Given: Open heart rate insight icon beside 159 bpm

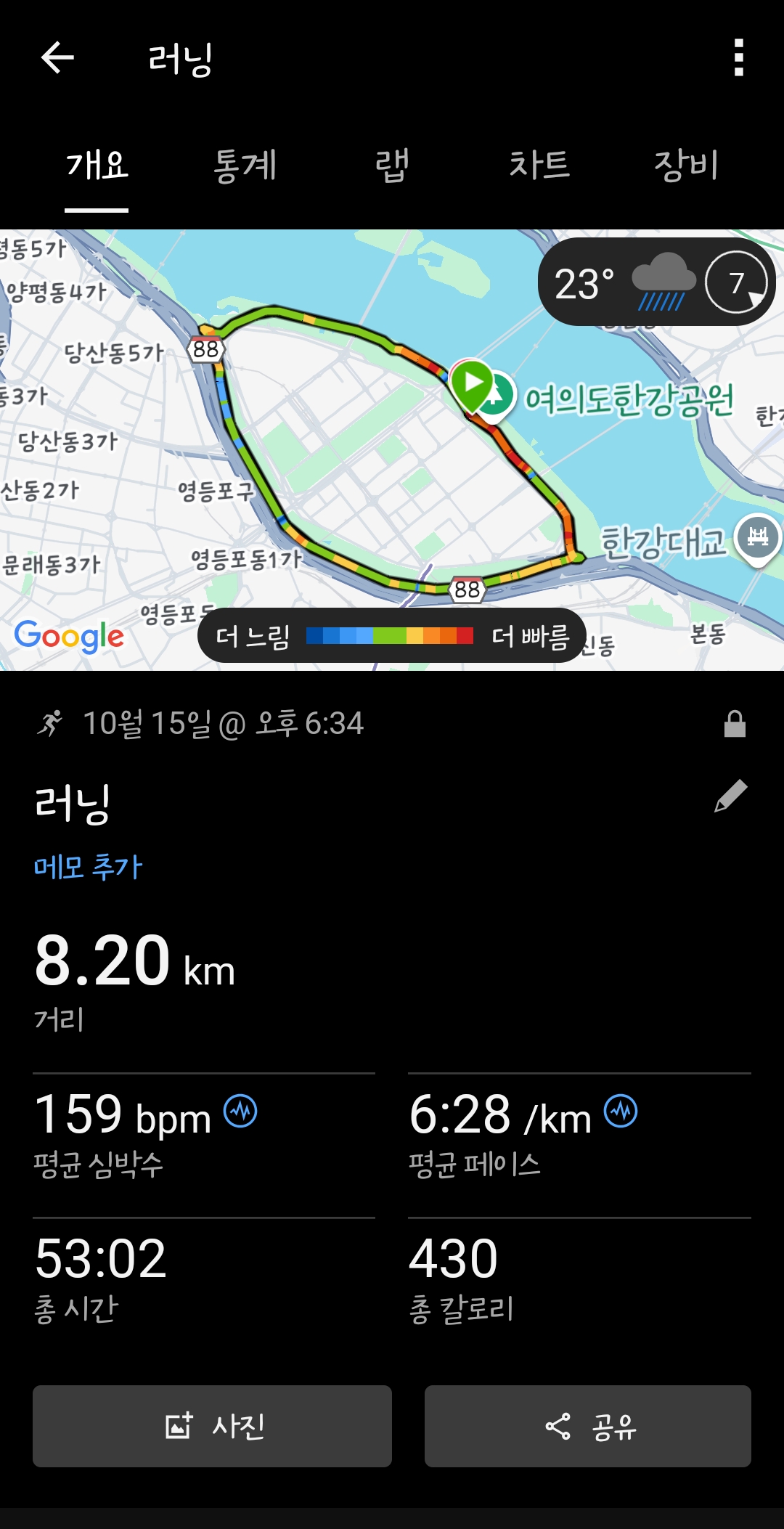Looking at the screenshot, I should click(240, 1112).
